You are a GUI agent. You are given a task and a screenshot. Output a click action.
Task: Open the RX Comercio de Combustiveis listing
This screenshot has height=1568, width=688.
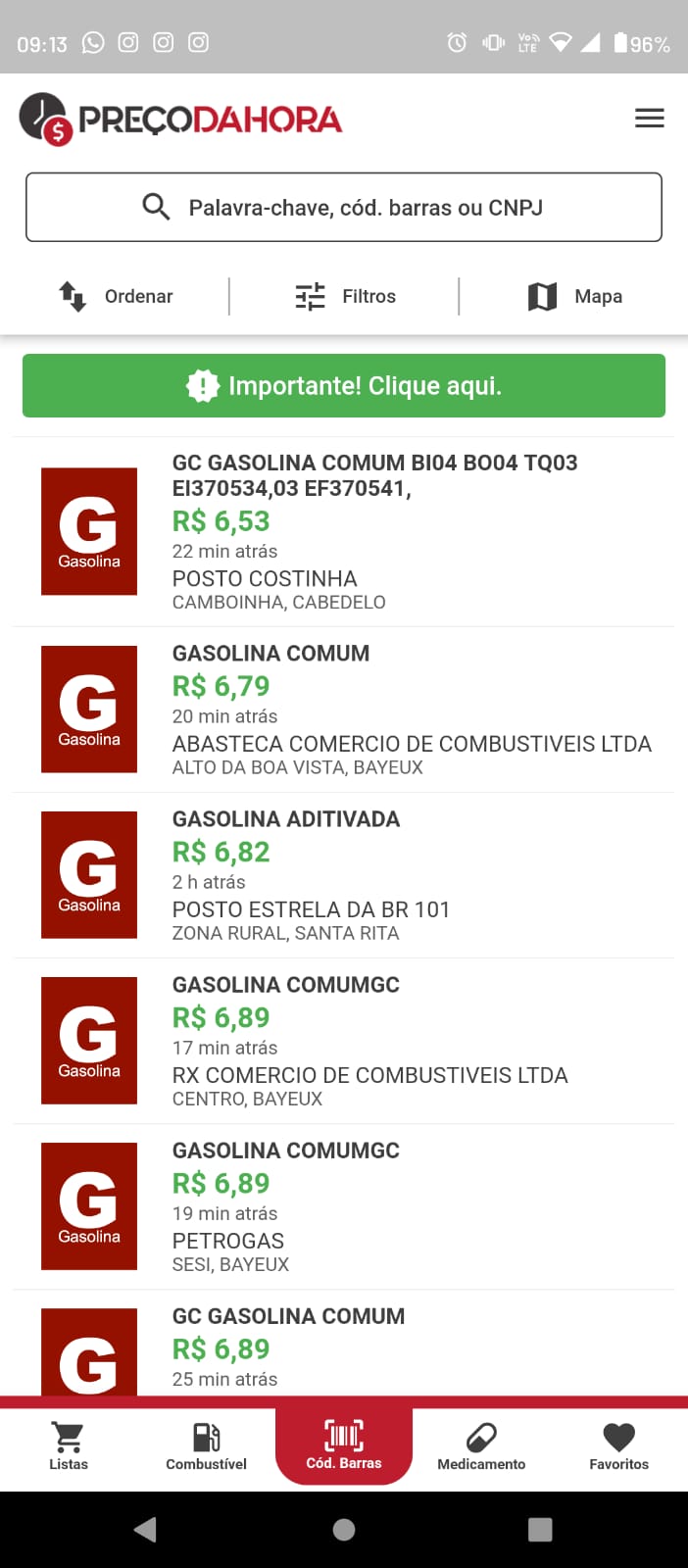click(x=344, y=1041)
